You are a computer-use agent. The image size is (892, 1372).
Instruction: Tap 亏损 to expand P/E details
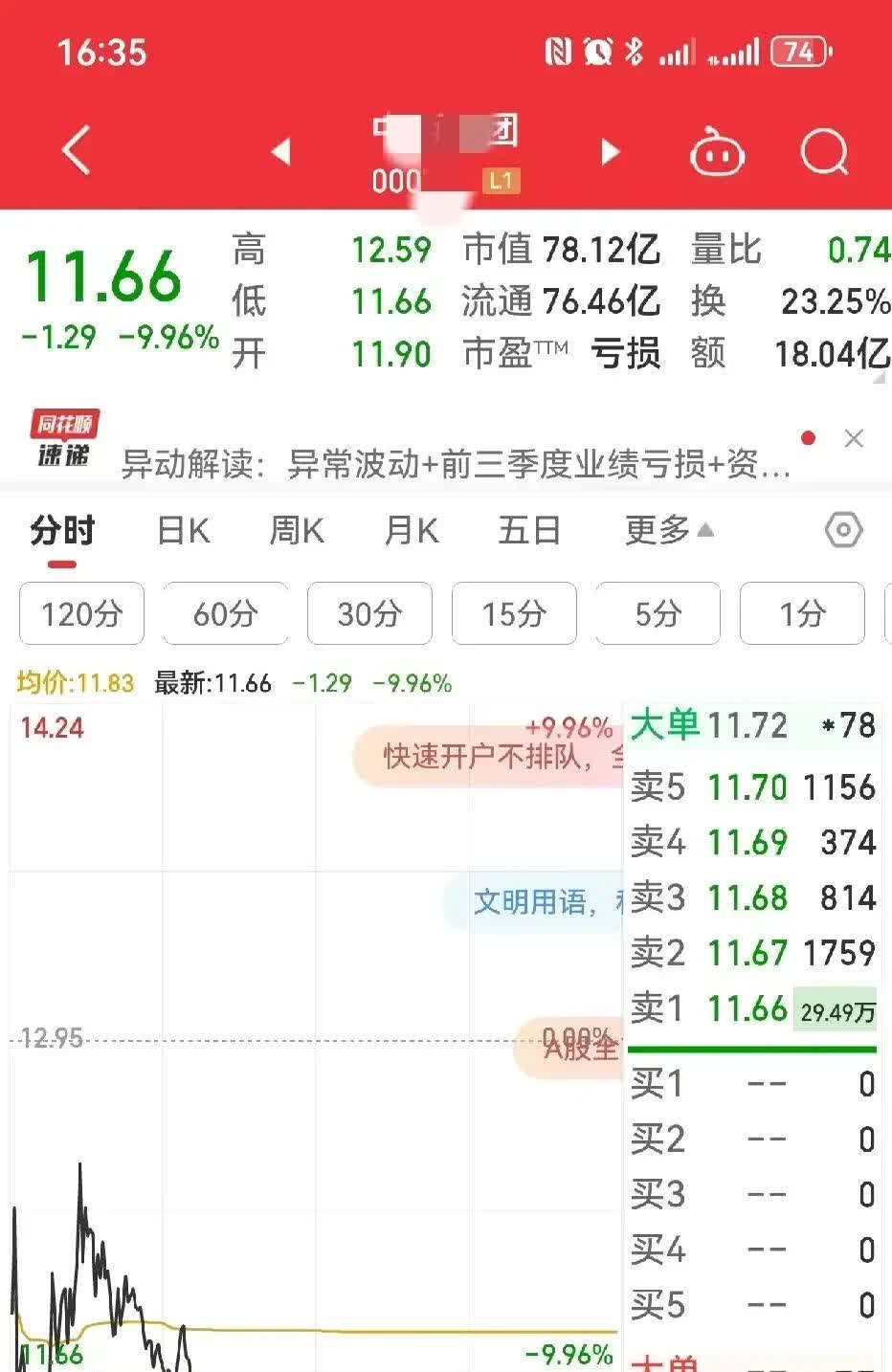[627, 353]
